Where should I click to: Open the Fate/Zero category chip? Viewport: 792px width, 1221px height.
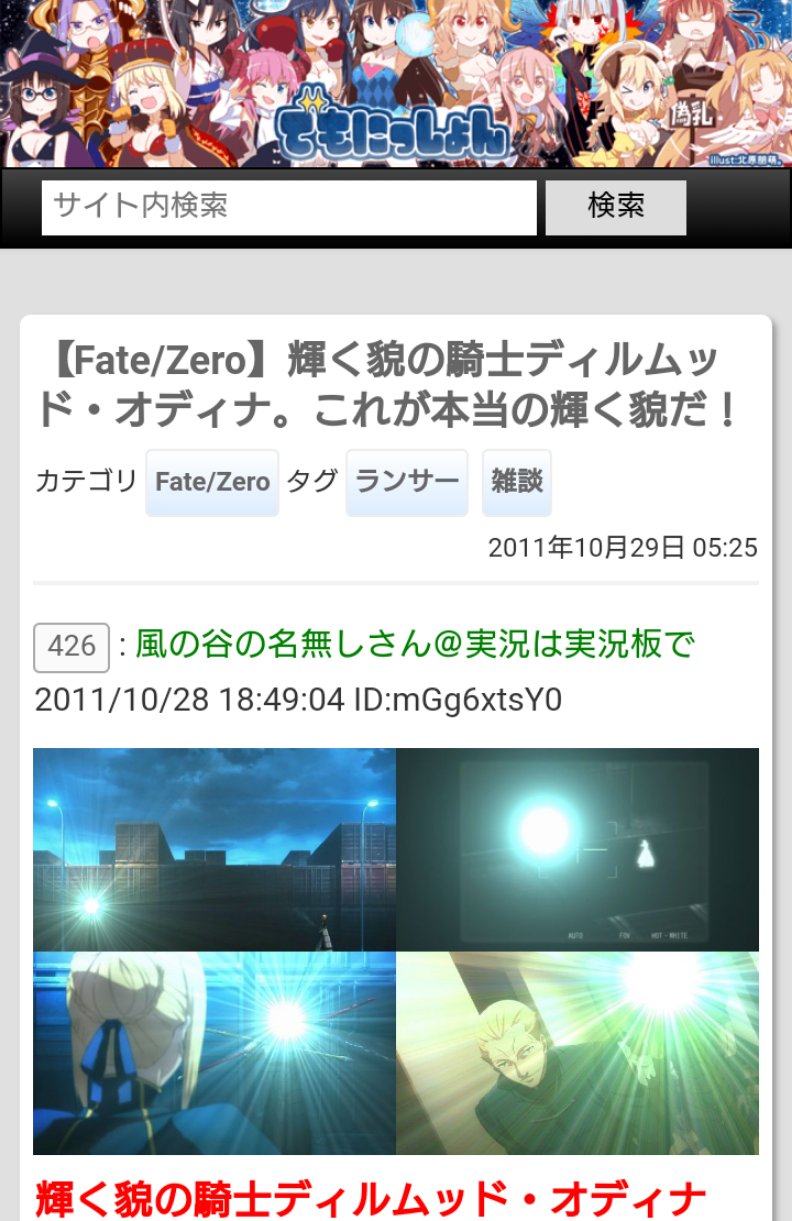[x=212, y=482]
